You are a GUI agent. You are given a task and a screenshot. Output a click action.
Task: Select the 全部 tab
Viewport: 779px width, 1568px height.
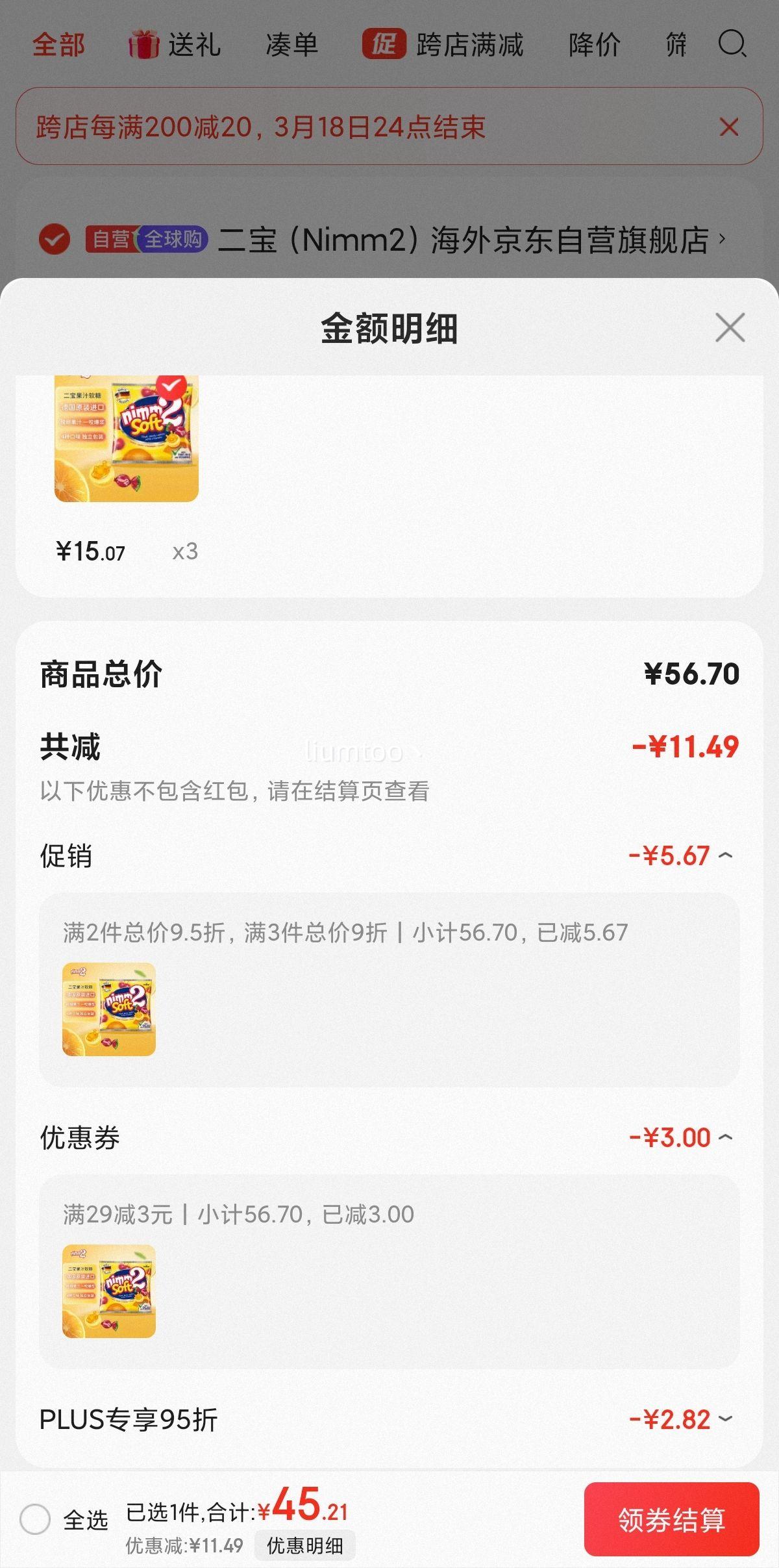point(58,45)
